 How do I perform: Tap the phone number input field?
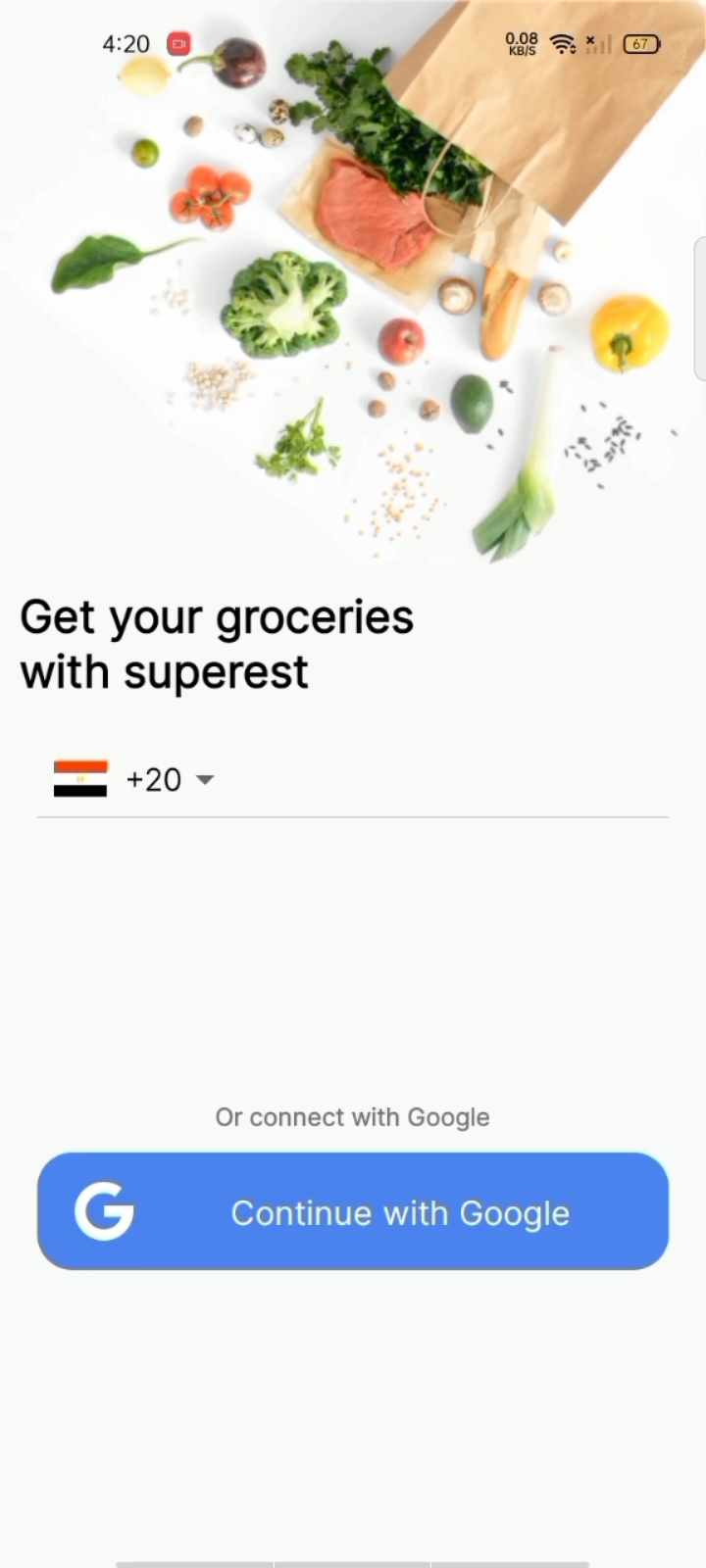pos(441,780)
